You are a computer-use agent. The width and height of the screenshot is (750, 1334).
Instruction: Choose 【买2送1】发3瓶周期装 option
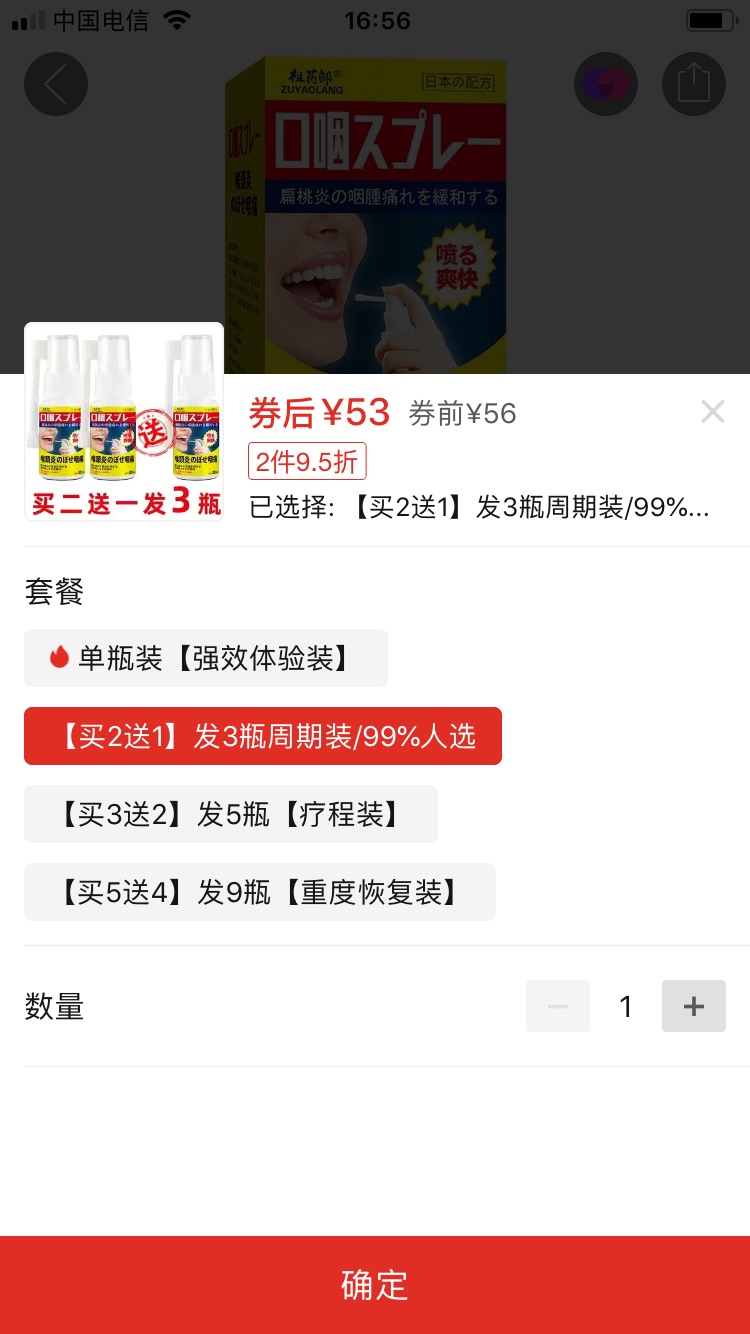click(x=262, y=736)
